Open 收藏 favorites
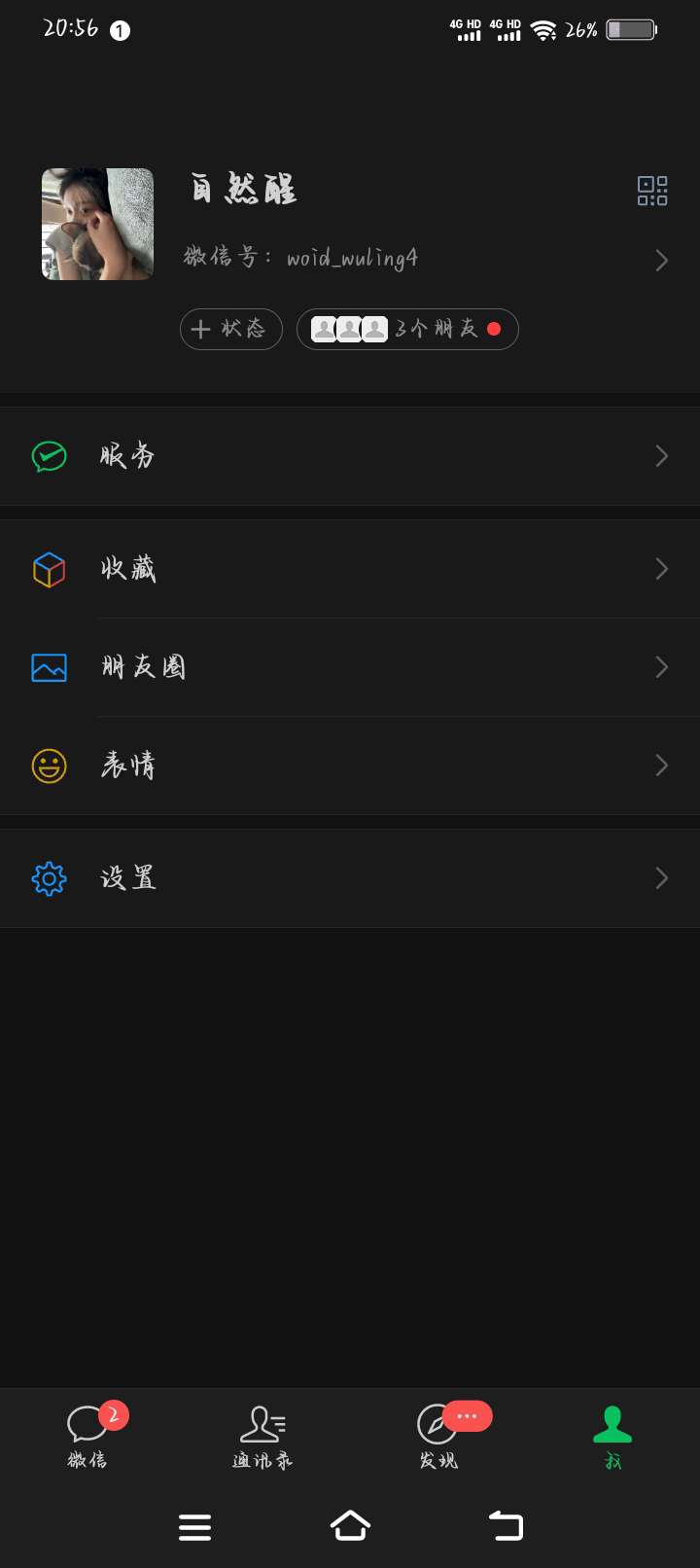The height and width of the screenshot is (1568, 700). [350, 569]
